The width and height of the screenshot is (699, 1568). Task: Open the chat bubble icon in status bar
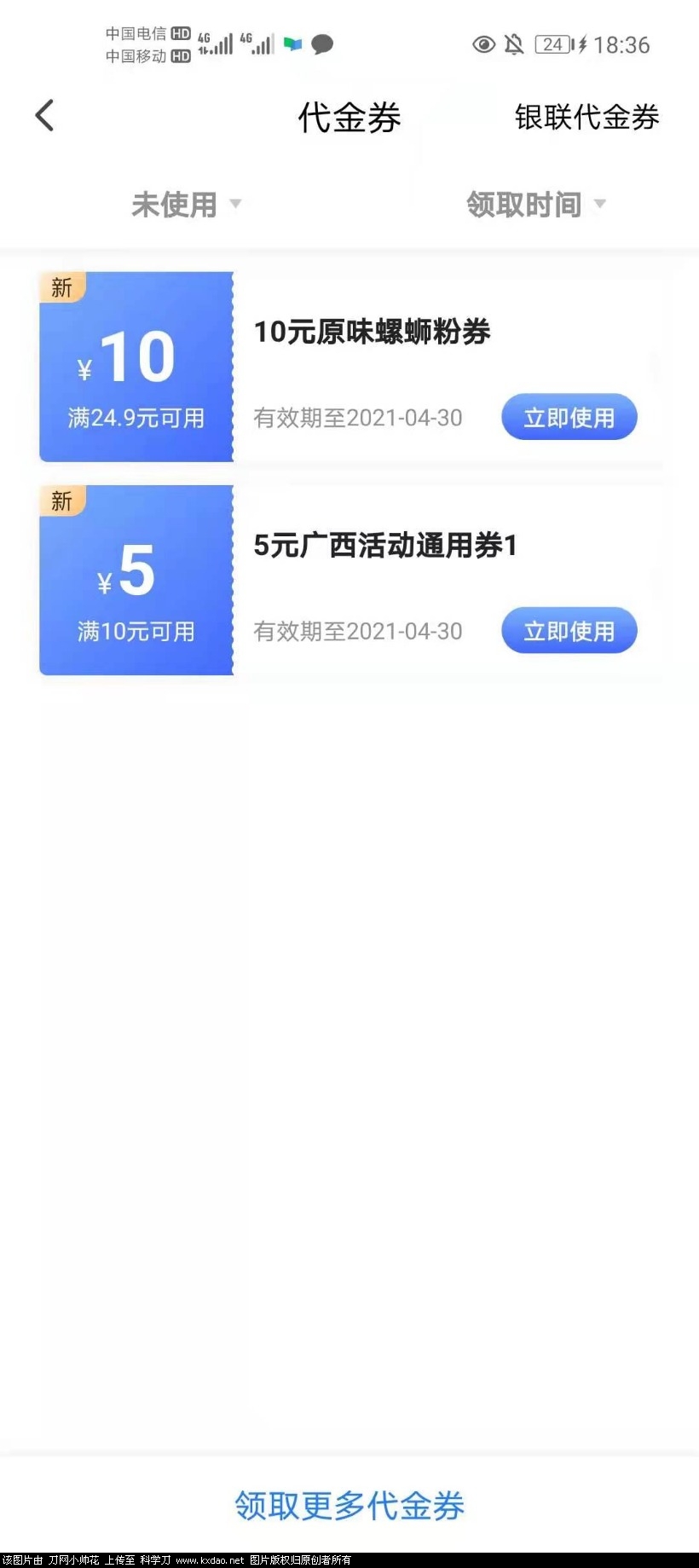coord(321,44)
